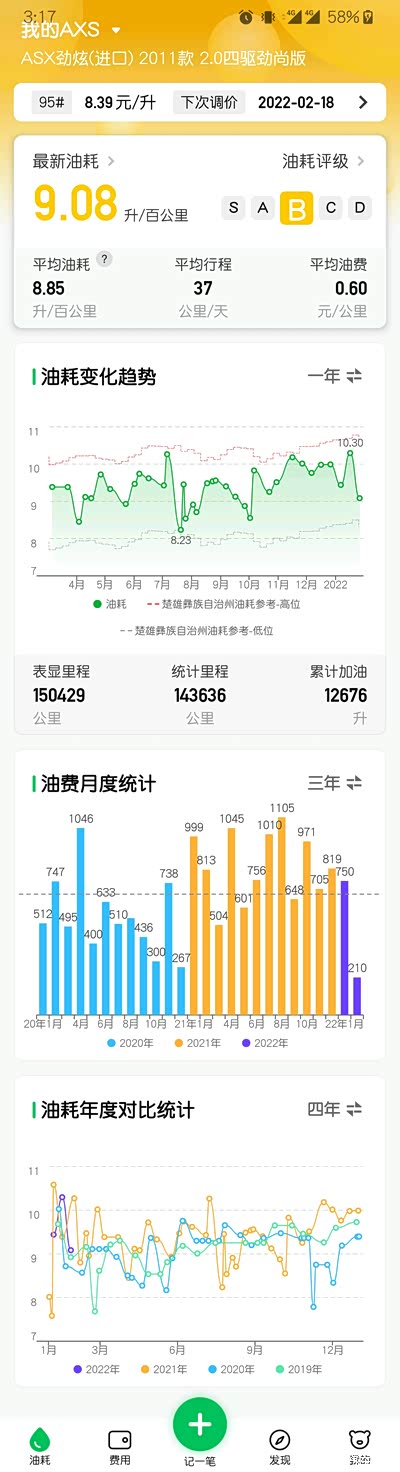The height and width of the screenshot is (1472, 400).
Task: Open the 我的AXS vehicle dropdown
Action: point(71,30)
